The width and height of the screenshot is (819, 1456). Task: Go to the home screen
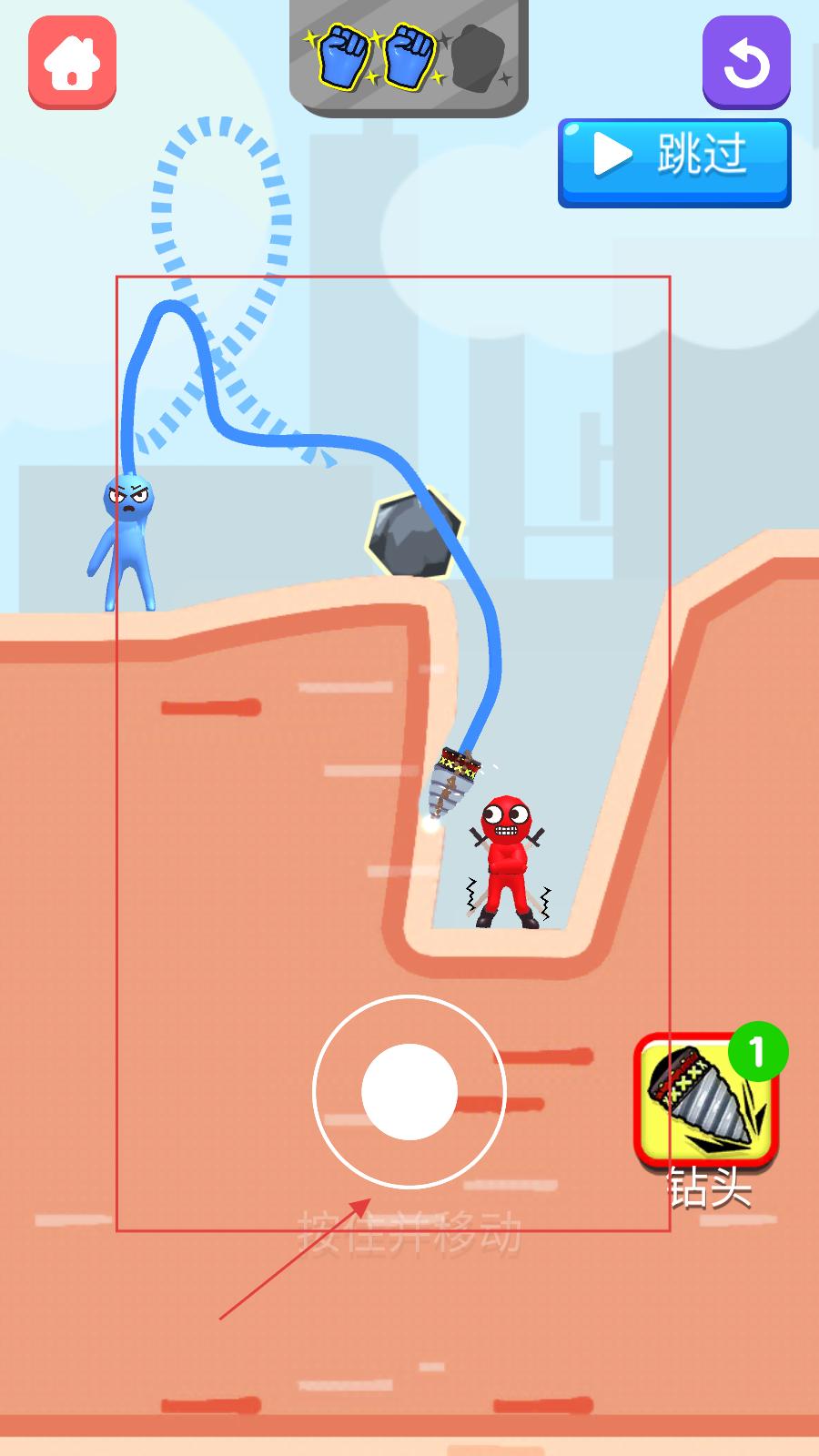72,62
